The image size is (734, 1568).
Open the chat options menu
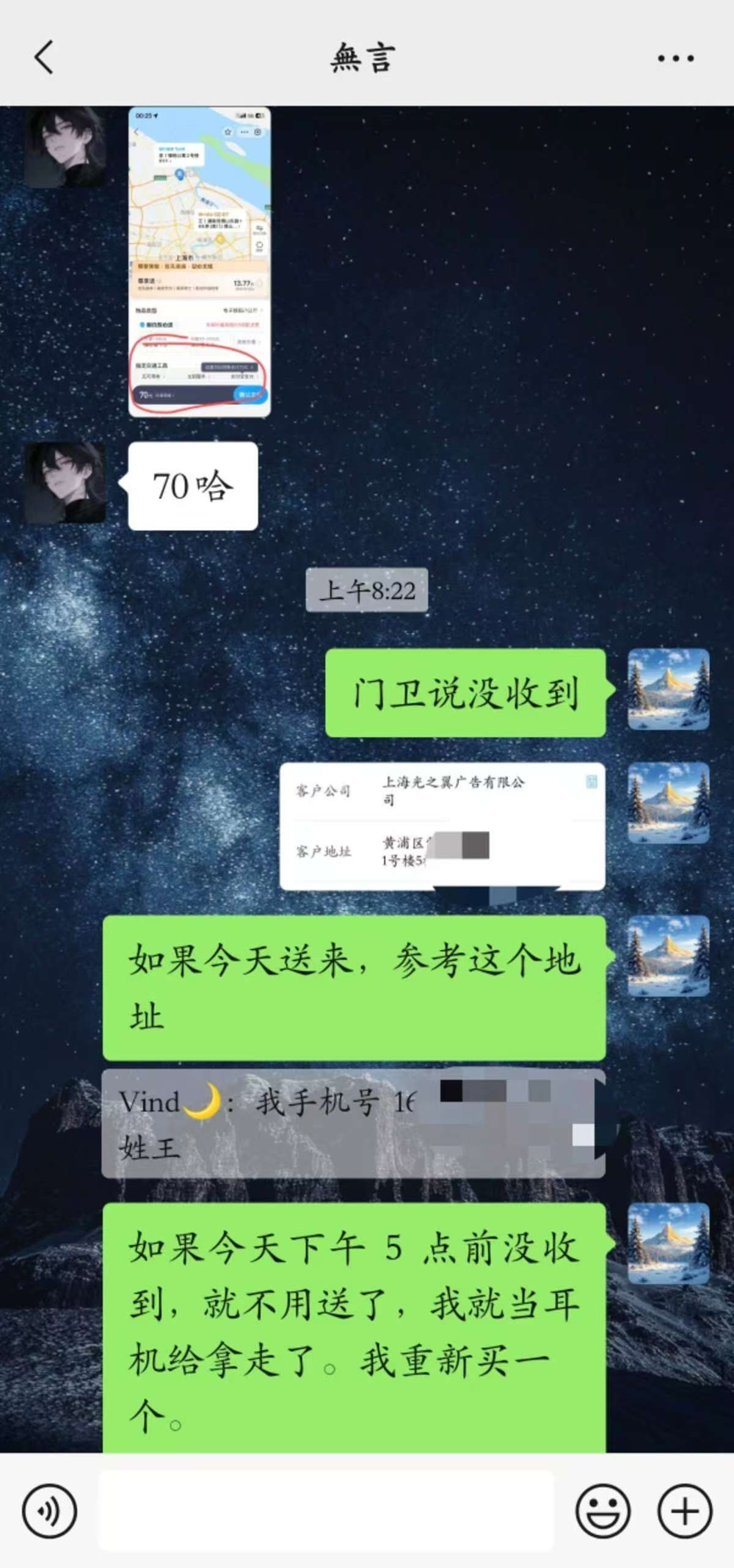tap(675, 58)
